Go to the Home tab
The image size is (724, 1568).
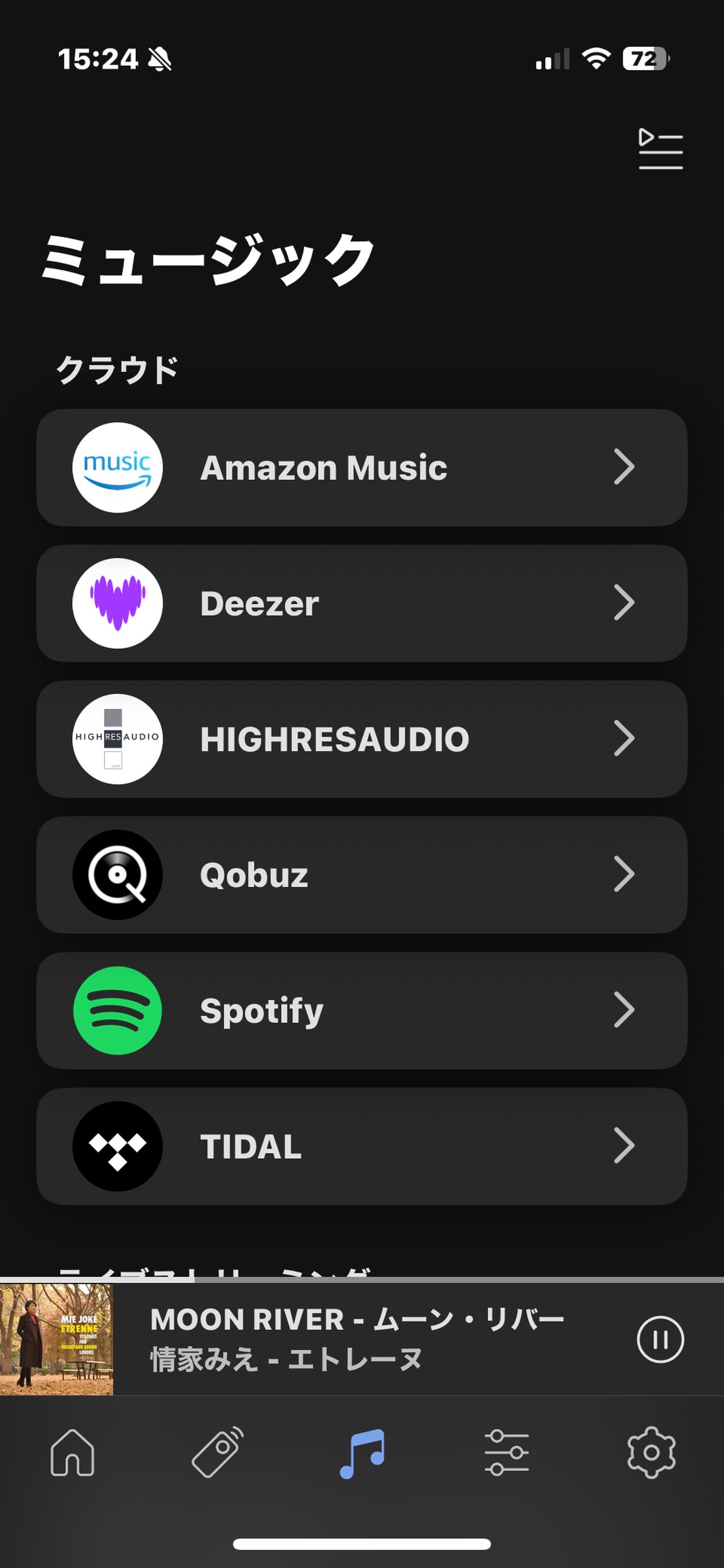tap(72, 1453)
